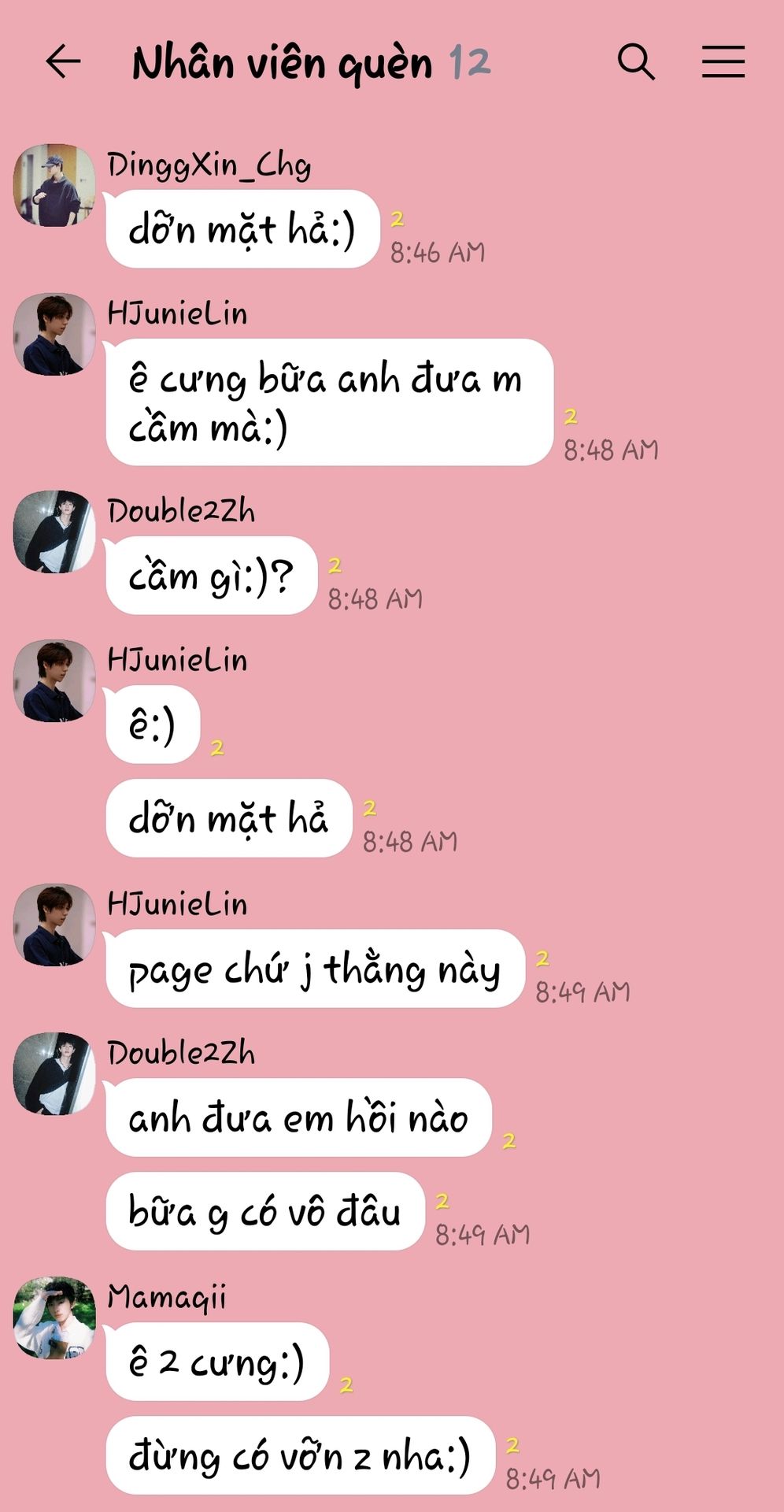Go back with the arrow icon
This screenshot has height=1512, width=784.
(x=64, y=62)
